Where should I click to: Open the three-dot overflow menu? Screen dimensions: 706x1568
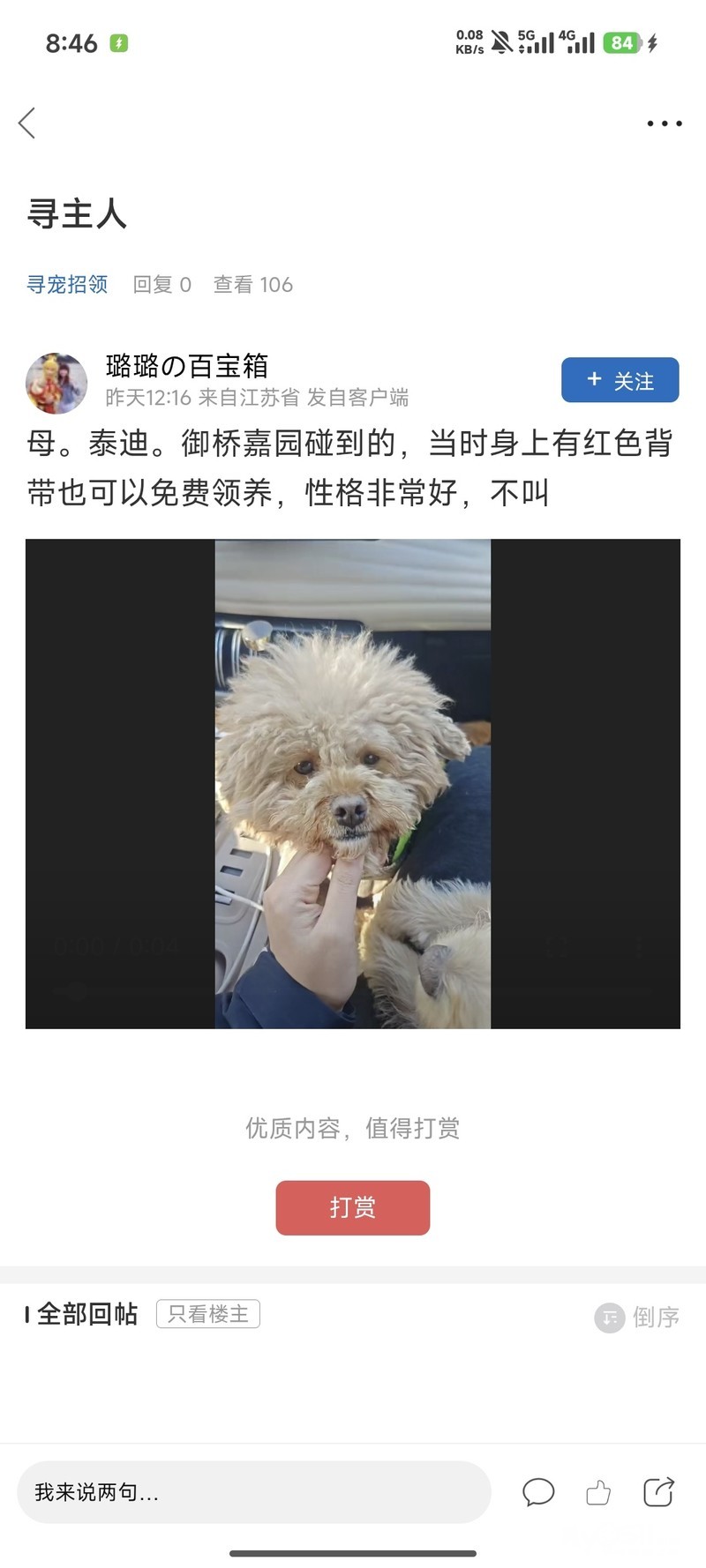(665, 123)
